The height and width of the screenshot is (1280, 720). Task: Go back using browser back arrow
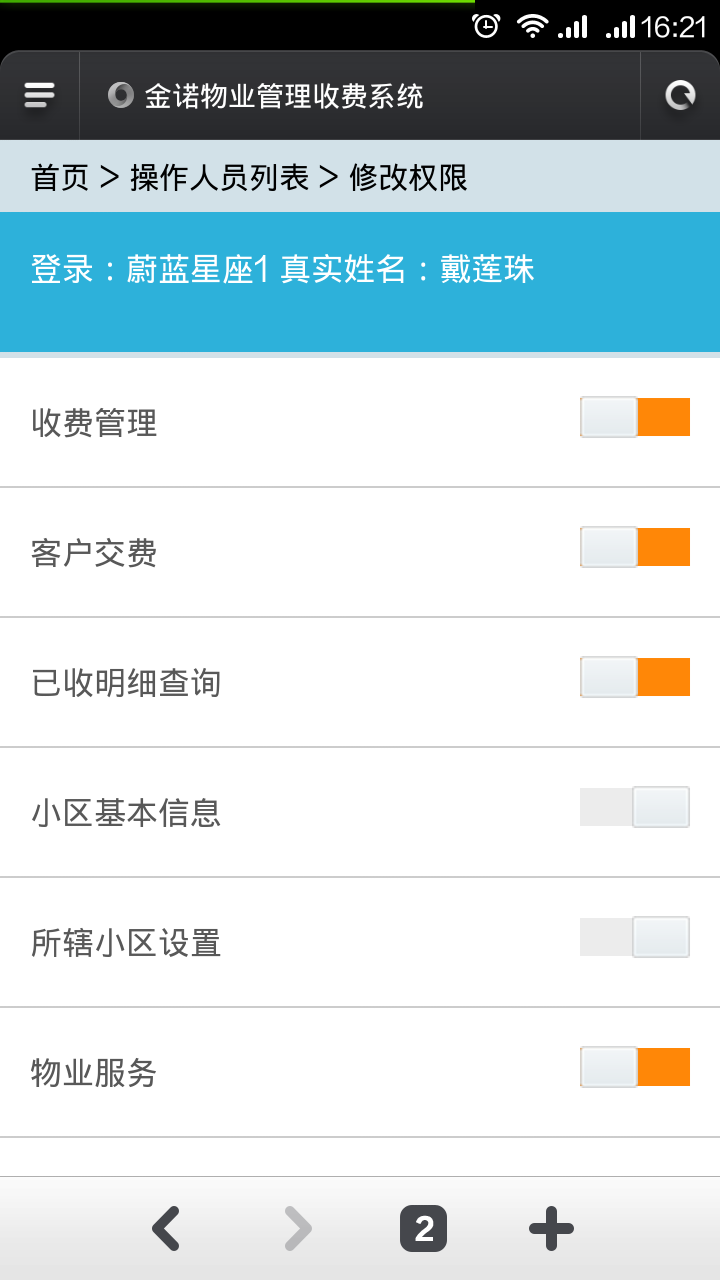coord(166,1229)
